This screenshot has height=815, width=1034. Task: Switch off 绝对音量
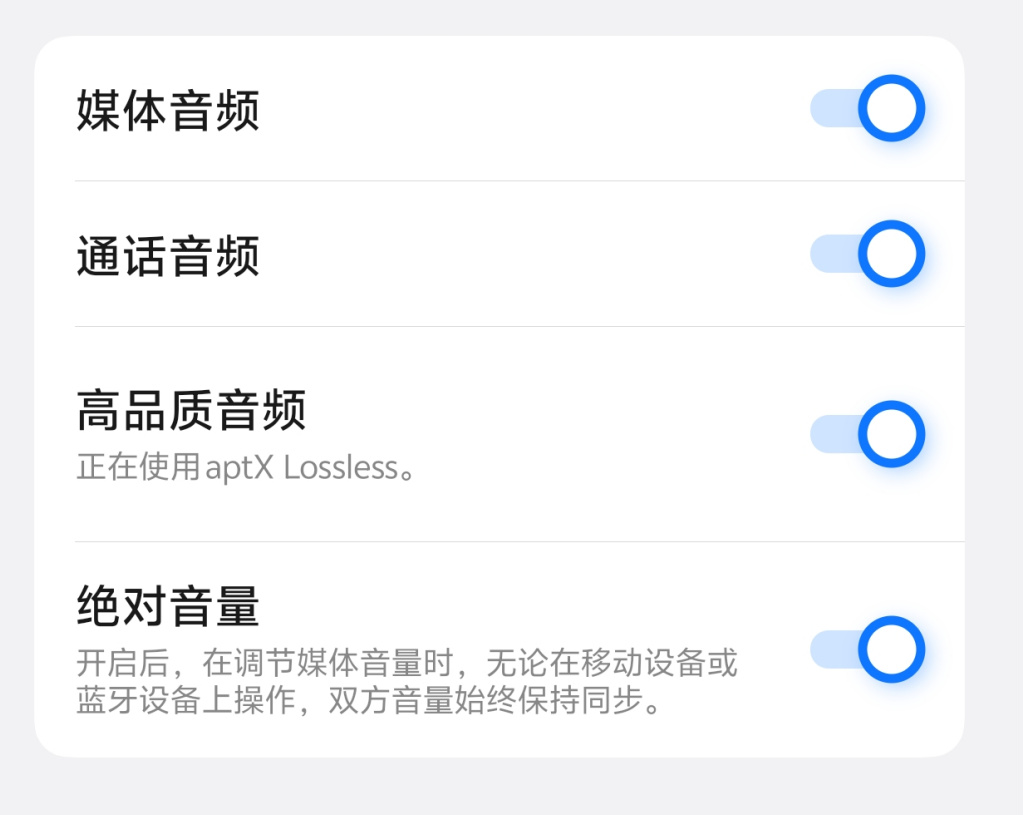(867, 650)
